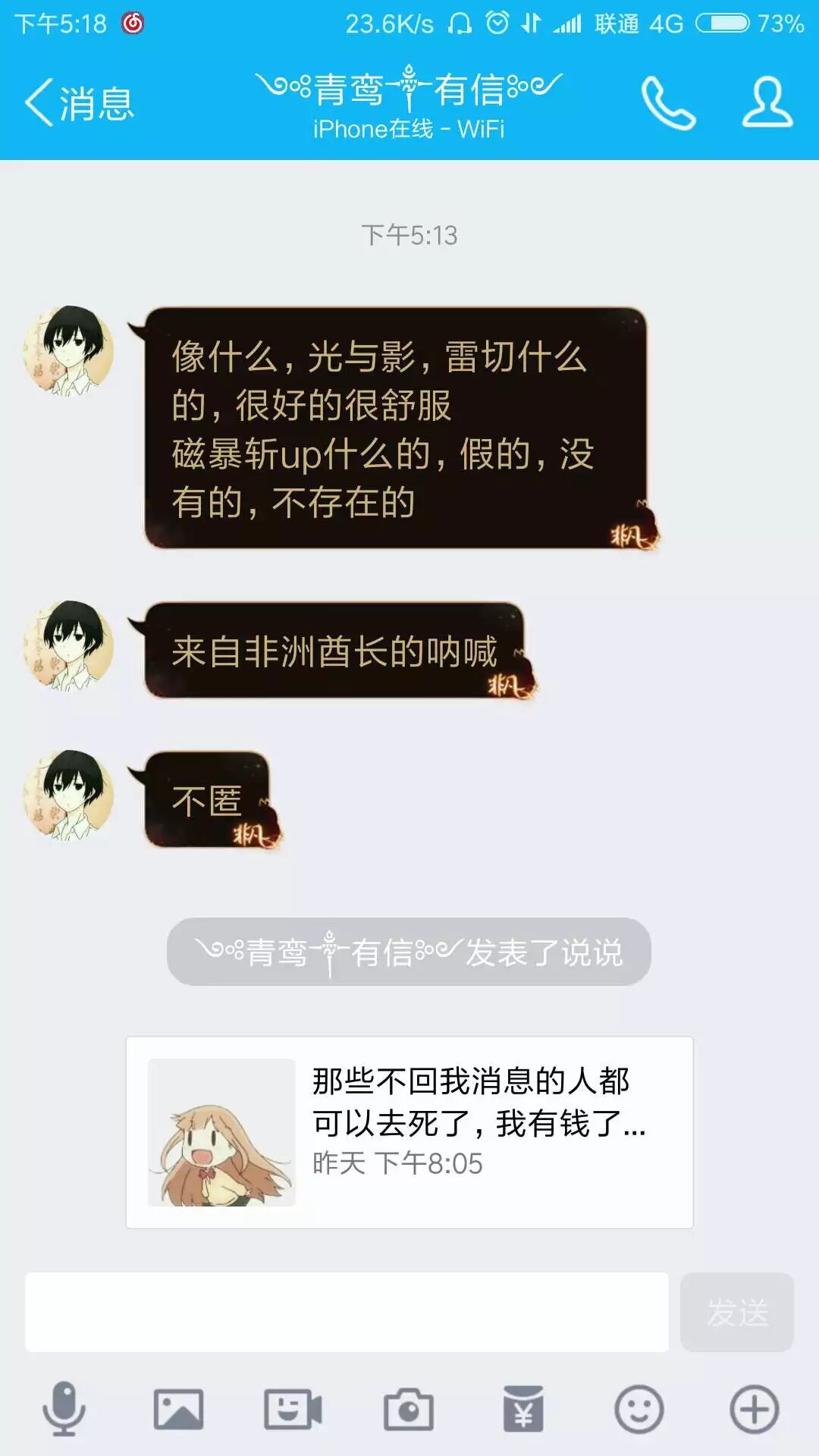
Task: Go back to the 消息 list
Action: click(80, 102)
